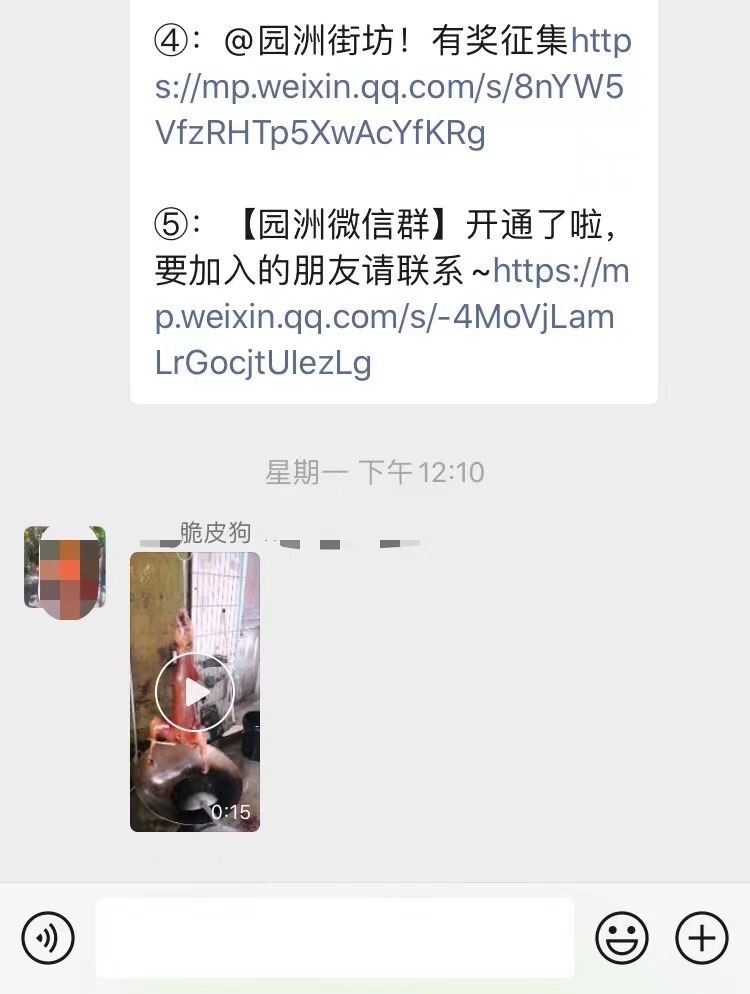Open the 有奖征集 weixin link
Screen dimensions: 750x994
click(x=390, y=88)
